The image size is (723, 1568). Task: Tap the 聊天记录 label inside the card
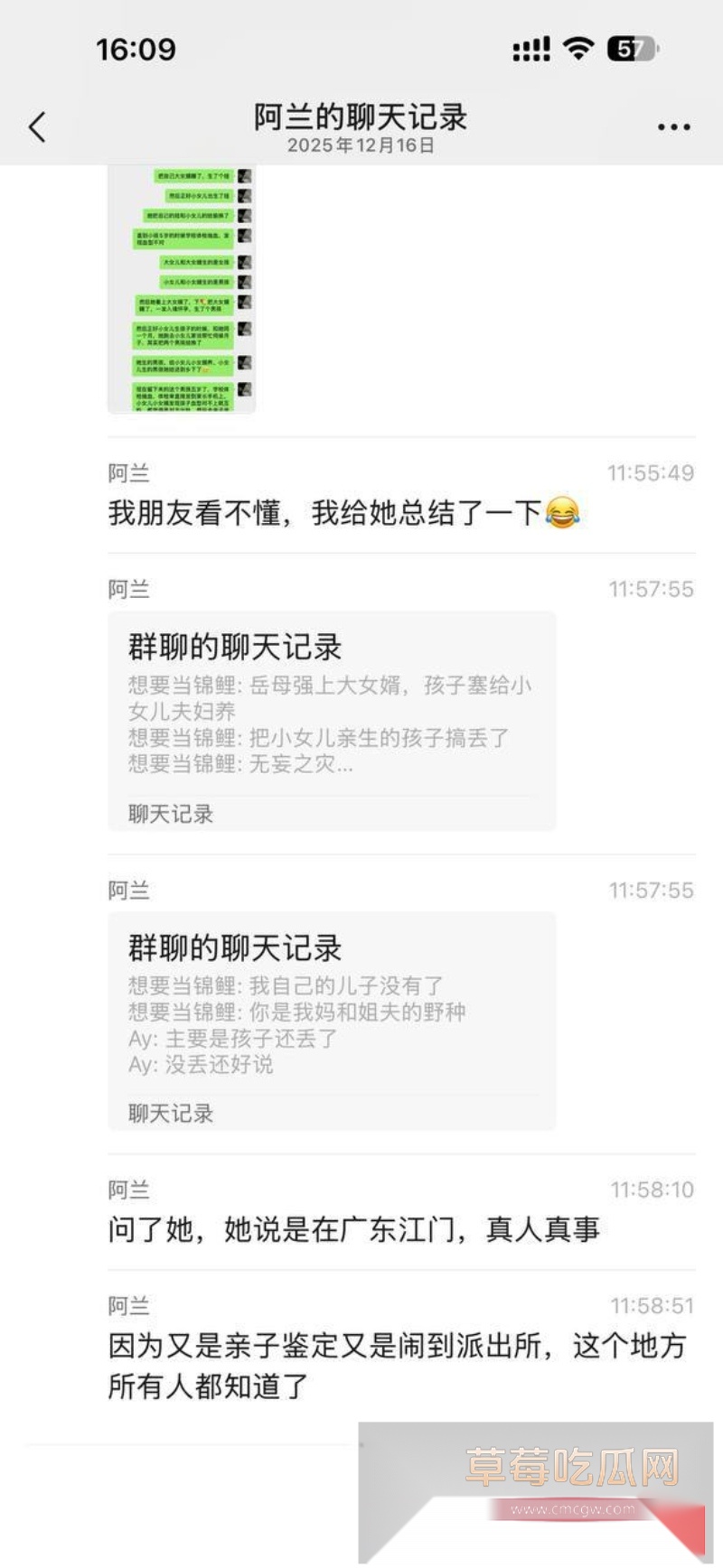pyautogui.click(x=168, y=814)
